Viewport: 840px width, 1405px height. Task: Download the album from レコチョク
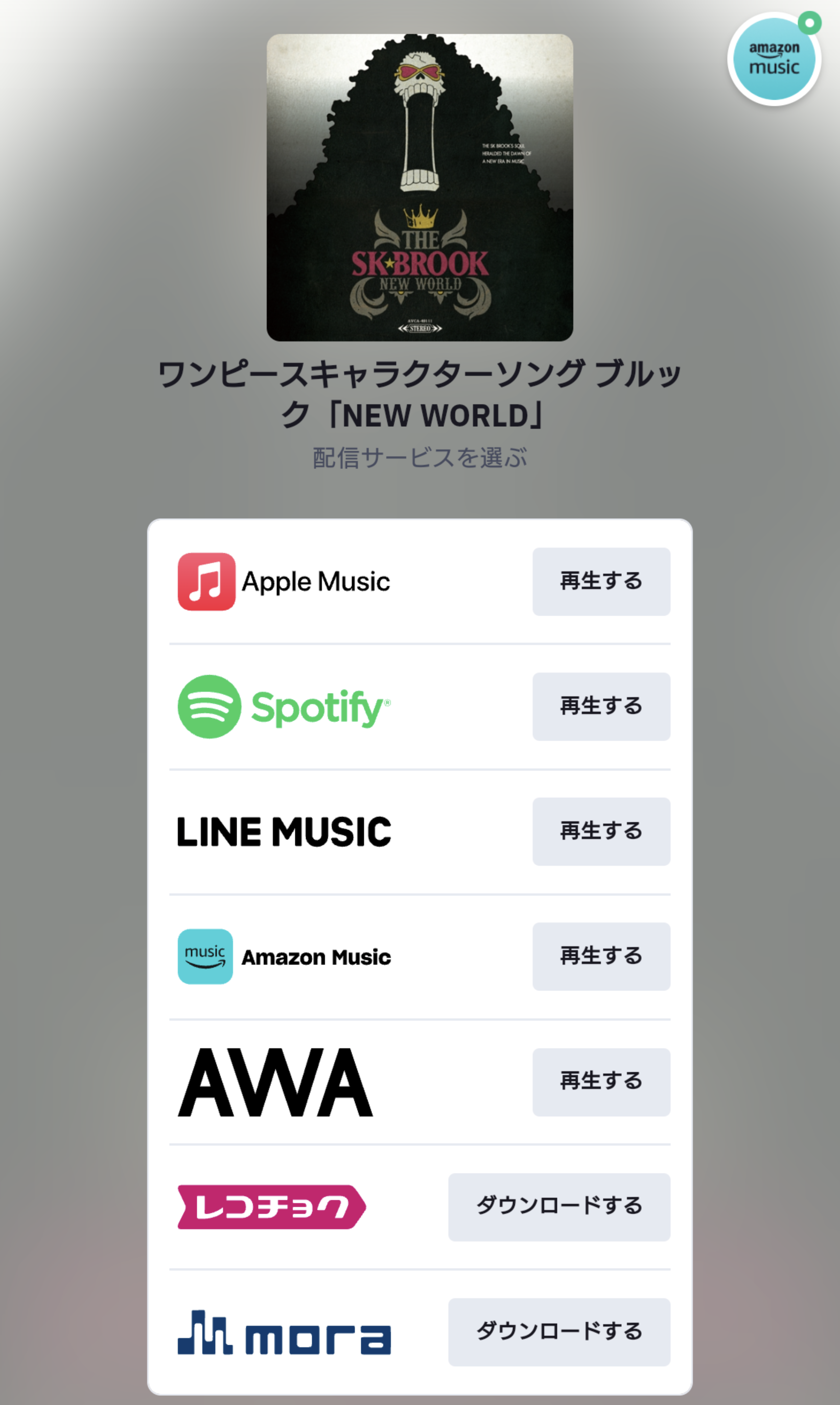(558, 1207)
